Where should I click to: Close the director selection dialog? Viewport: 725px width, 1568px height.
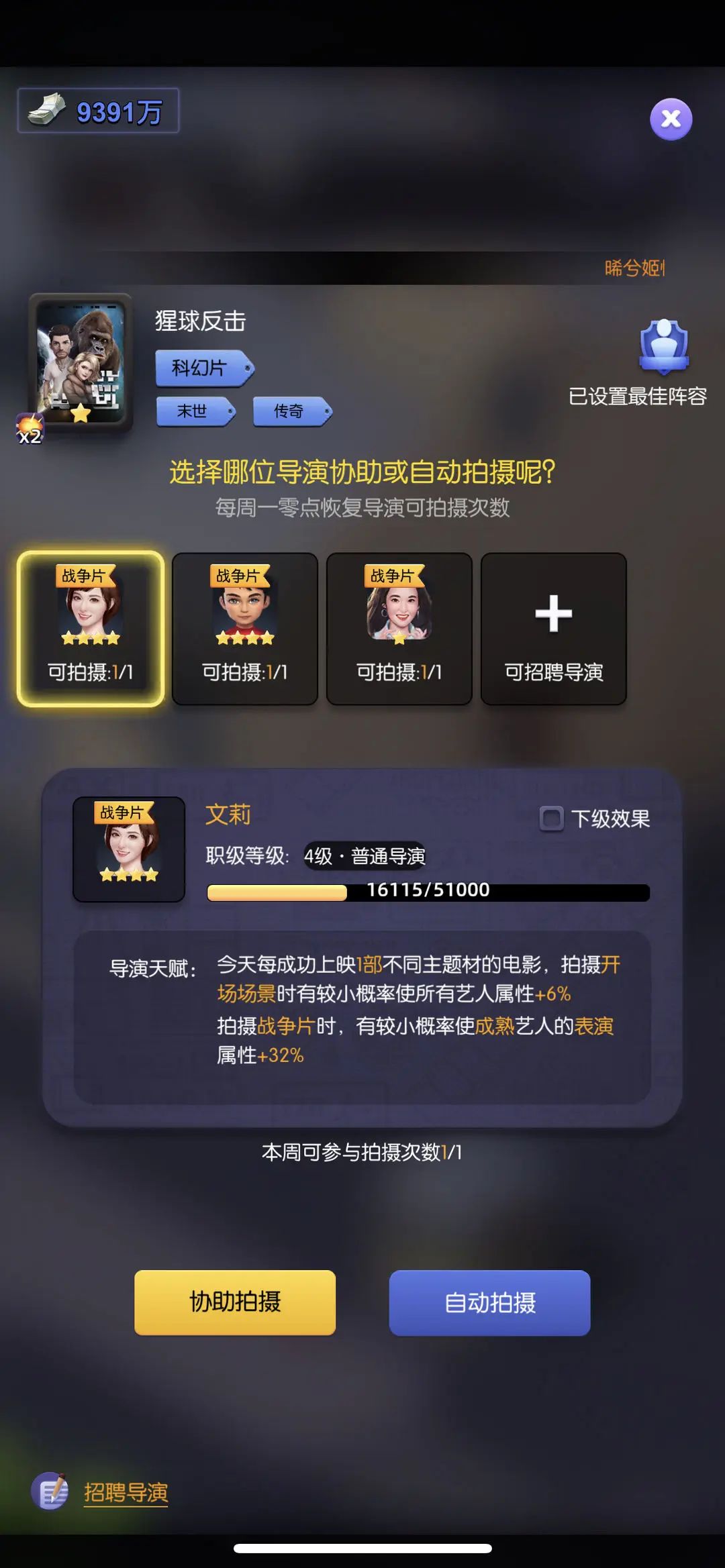(671, 119)
